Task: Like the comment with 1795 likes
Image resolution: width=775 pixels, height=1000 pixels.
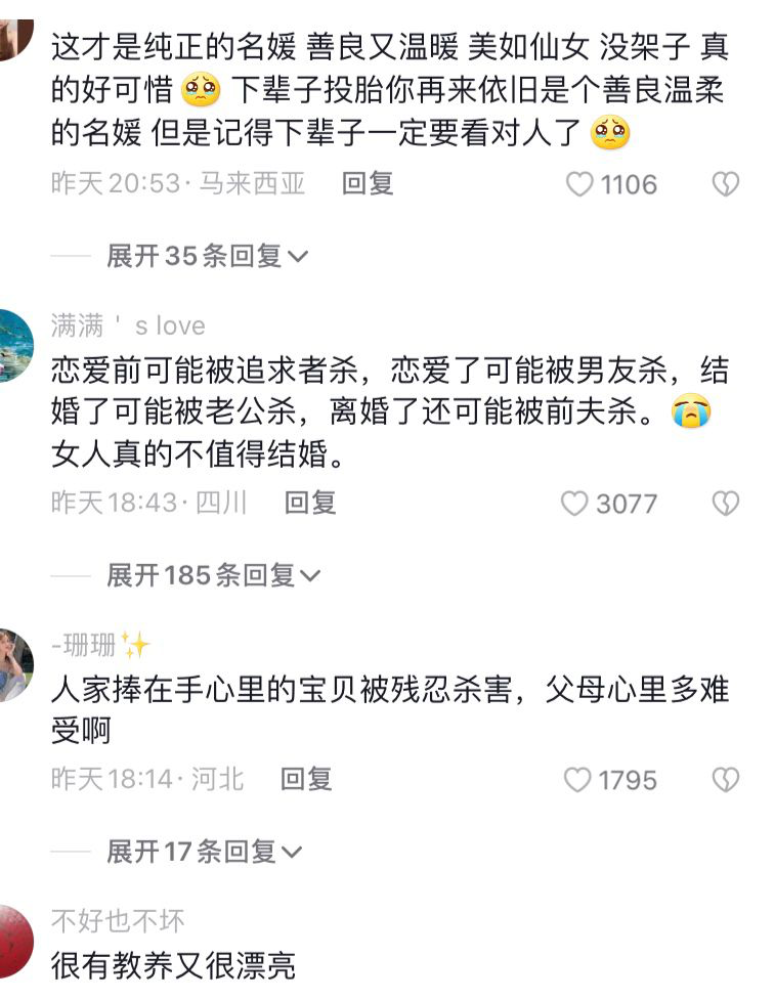Action: pyautogui.click(x=578, y=780)
